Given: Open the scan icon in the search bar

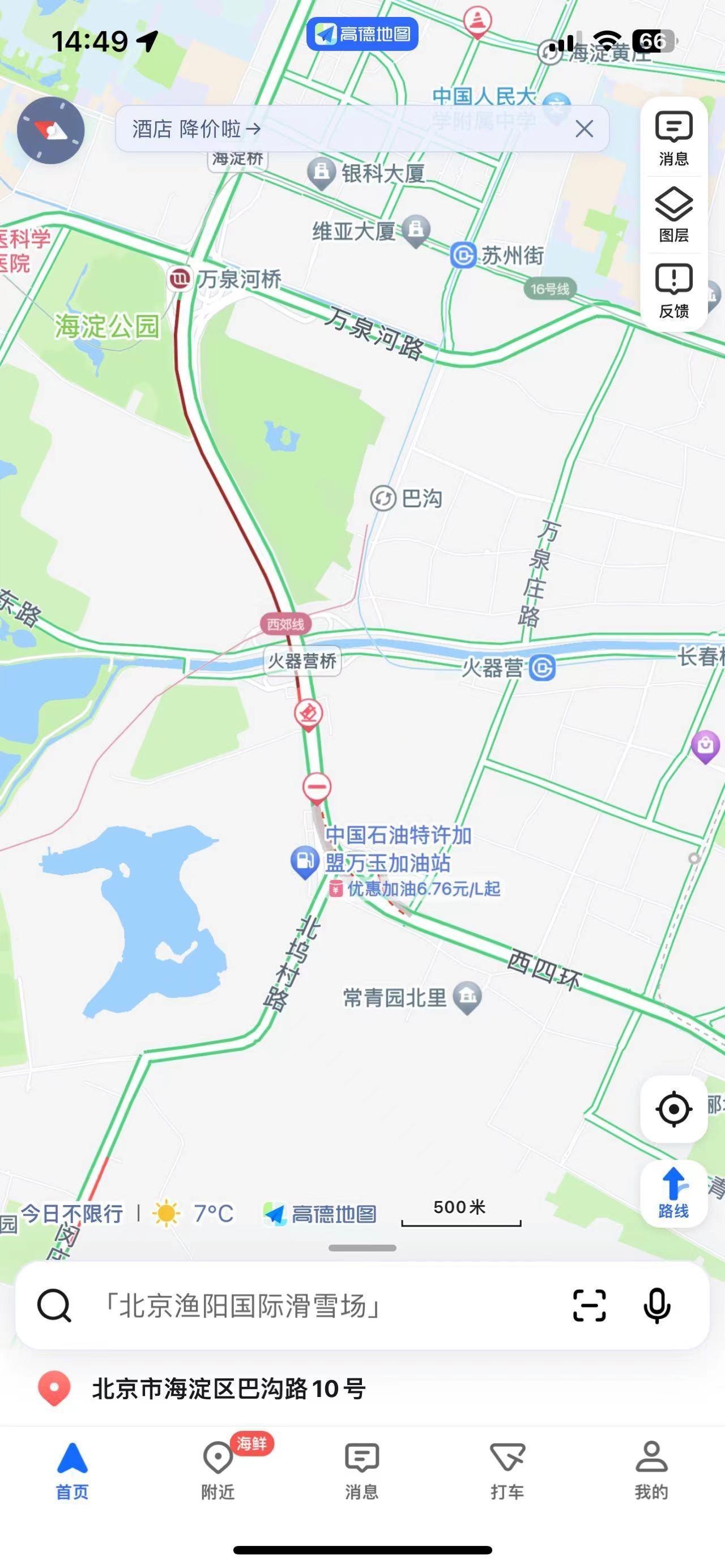Looking at the screenshot, I should 588,1306.
